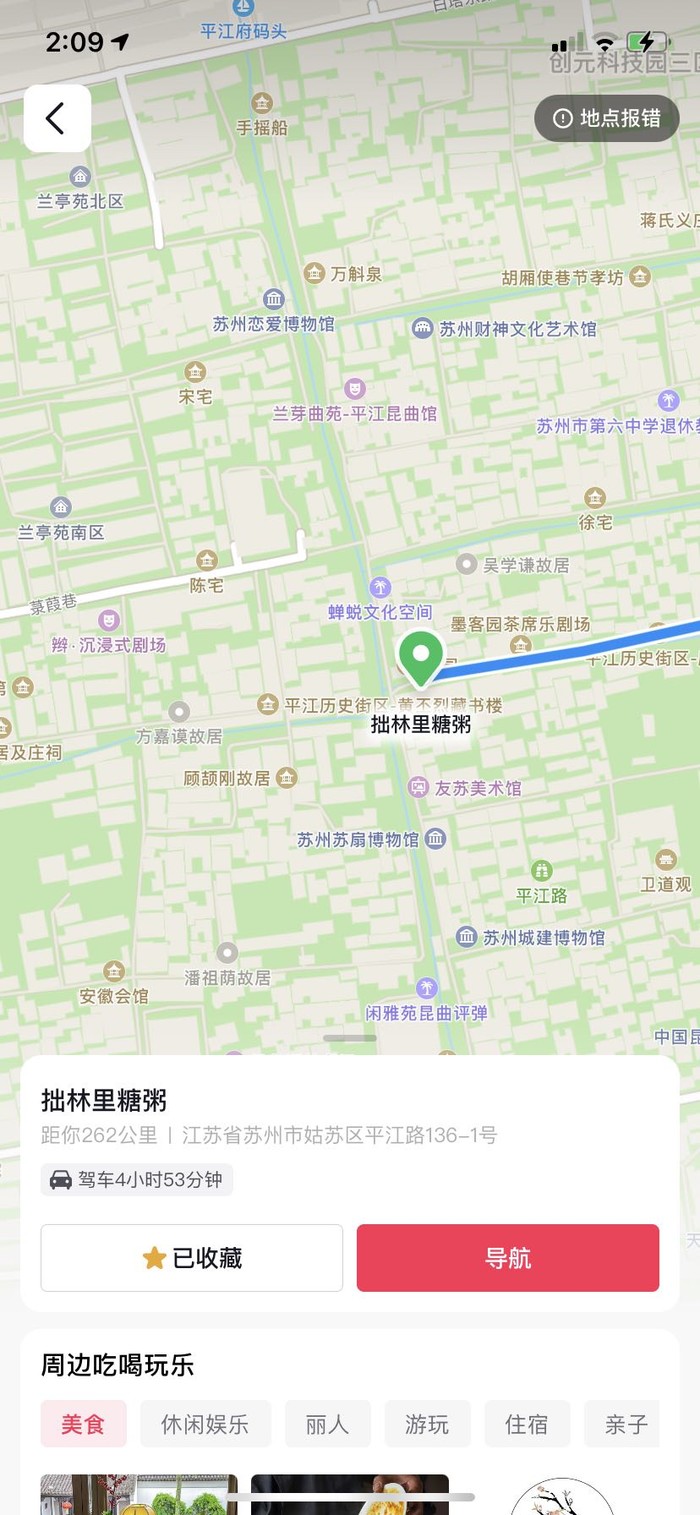Select the 美食 category chip

(83, 1424)
